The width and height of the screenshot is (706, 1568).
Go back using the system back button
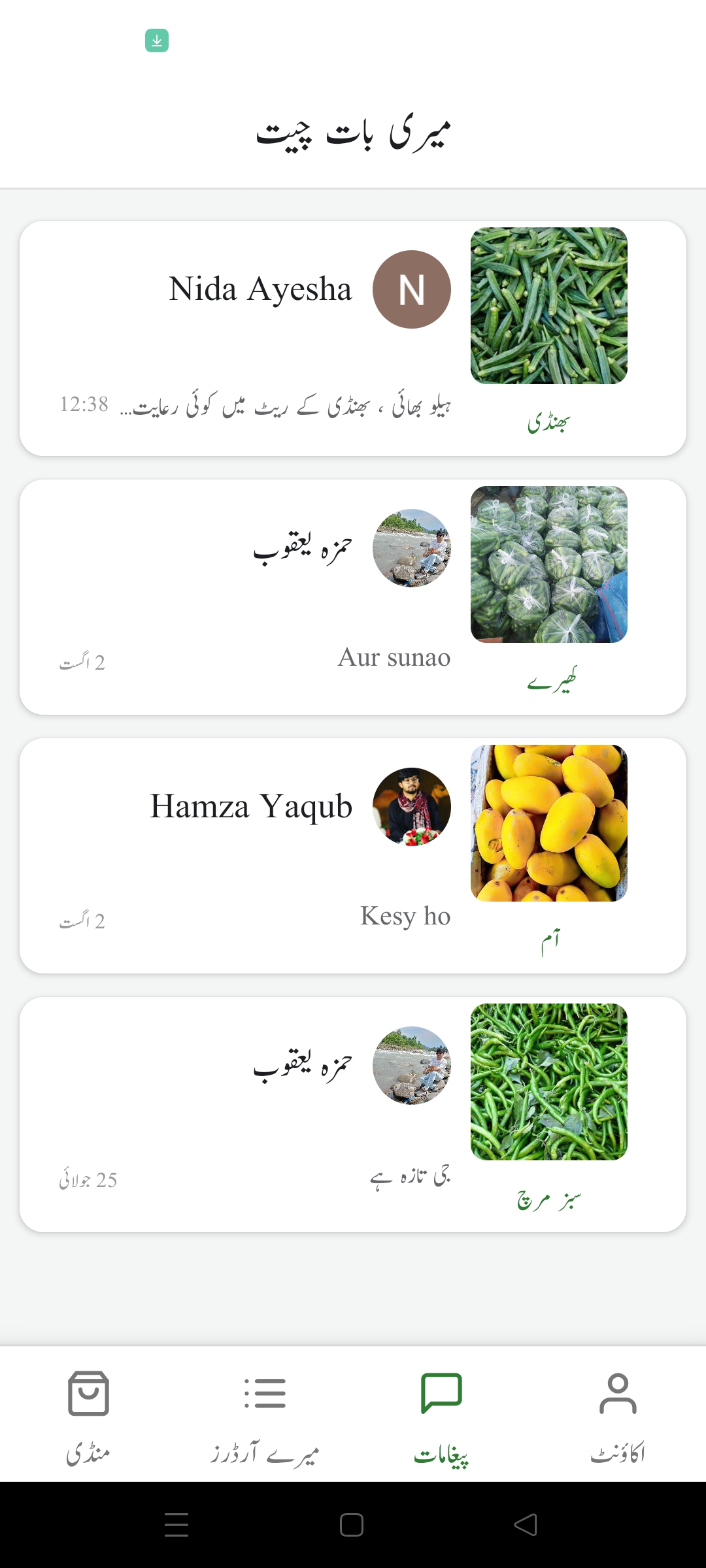click(526, 1525)
